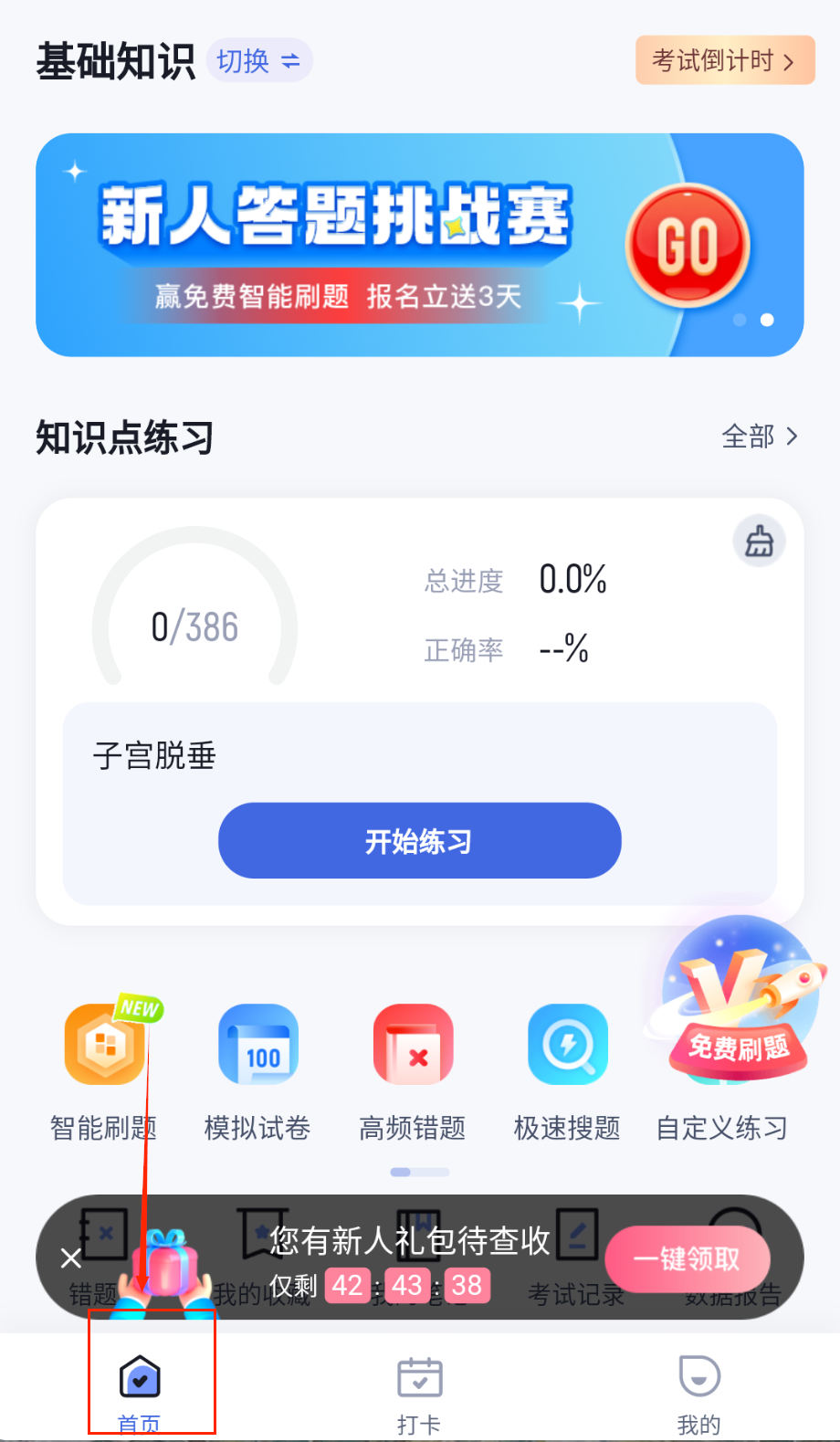This screenshot has height=1442, width=840.
Task: Claim gift with 一键领取 button
Action: 687,1259
